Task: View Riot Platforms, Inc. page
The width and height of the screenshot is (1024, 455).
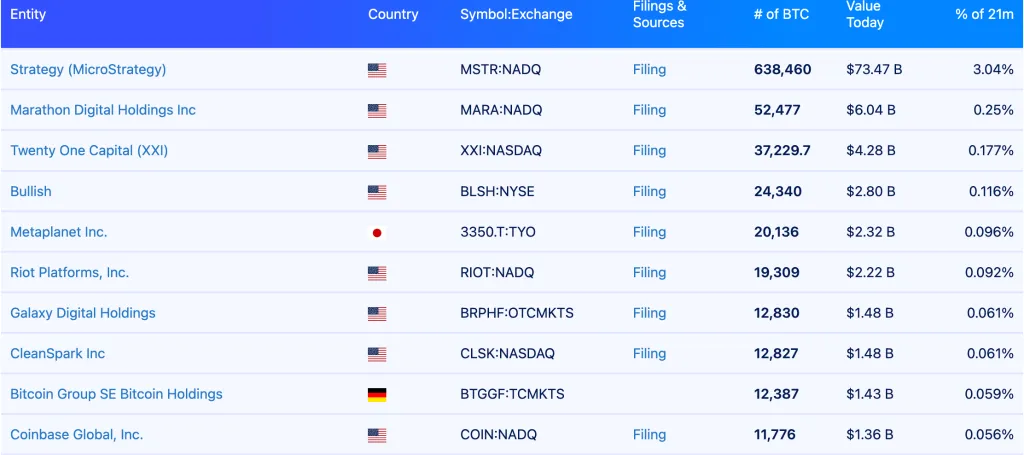Action: pyautogui.click(x=69, y=272)
